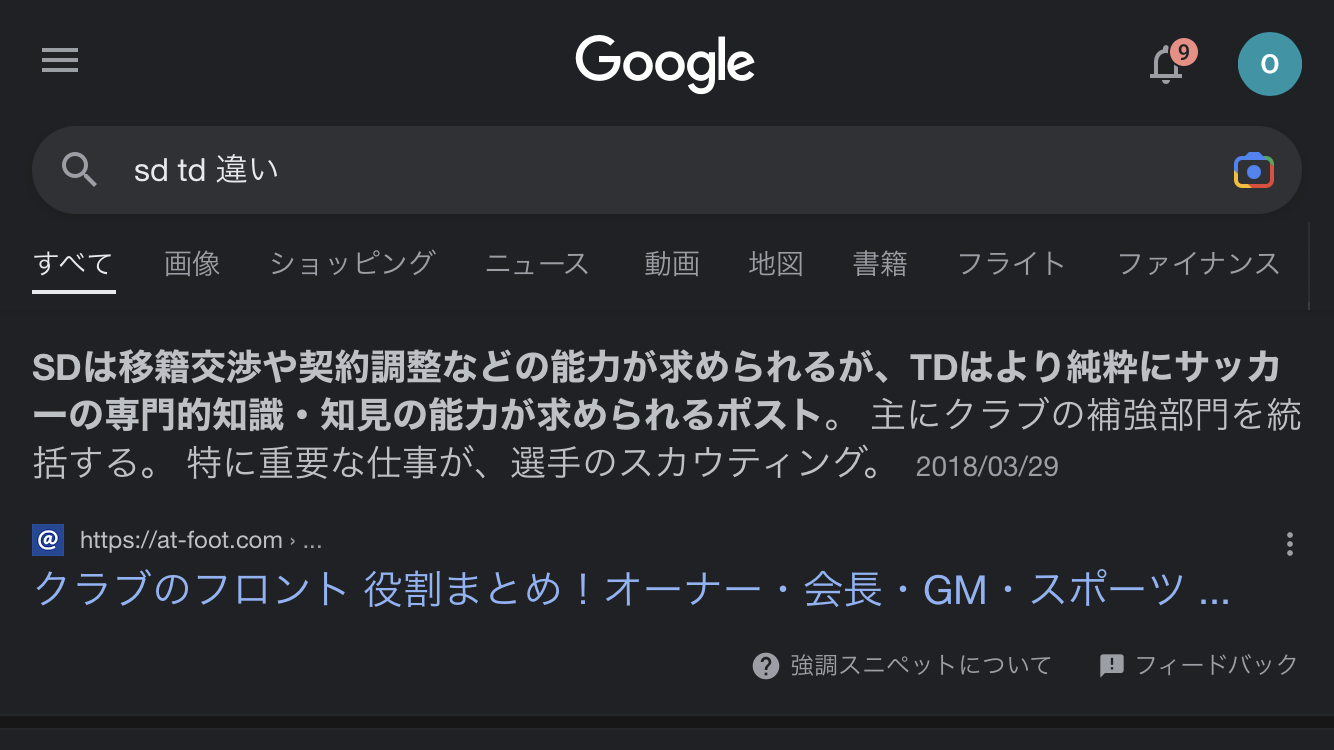The image size is (1334, 750).
Task: Switch to the ショッピング tab
Action: 352,264
